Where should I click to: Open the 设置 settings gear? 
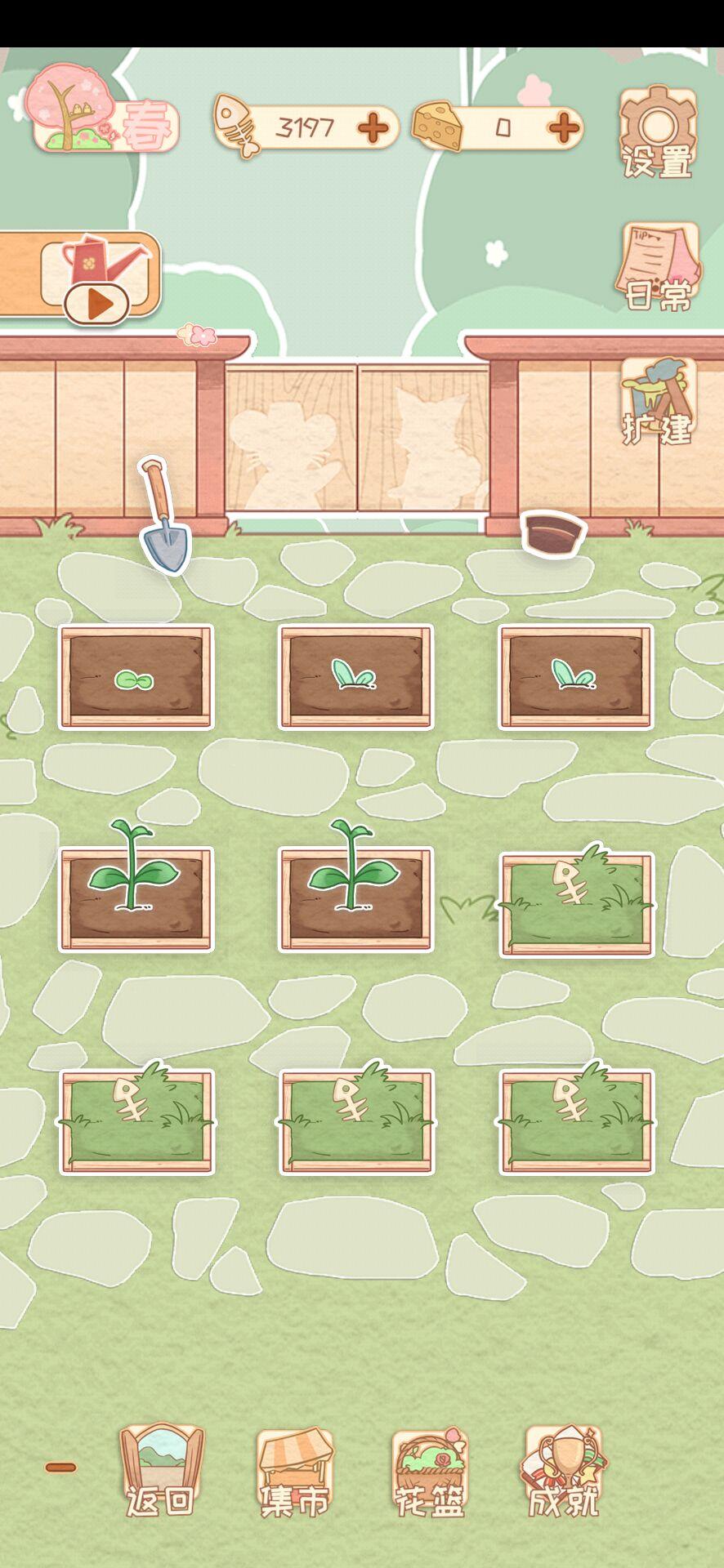[x=657, y=133]
